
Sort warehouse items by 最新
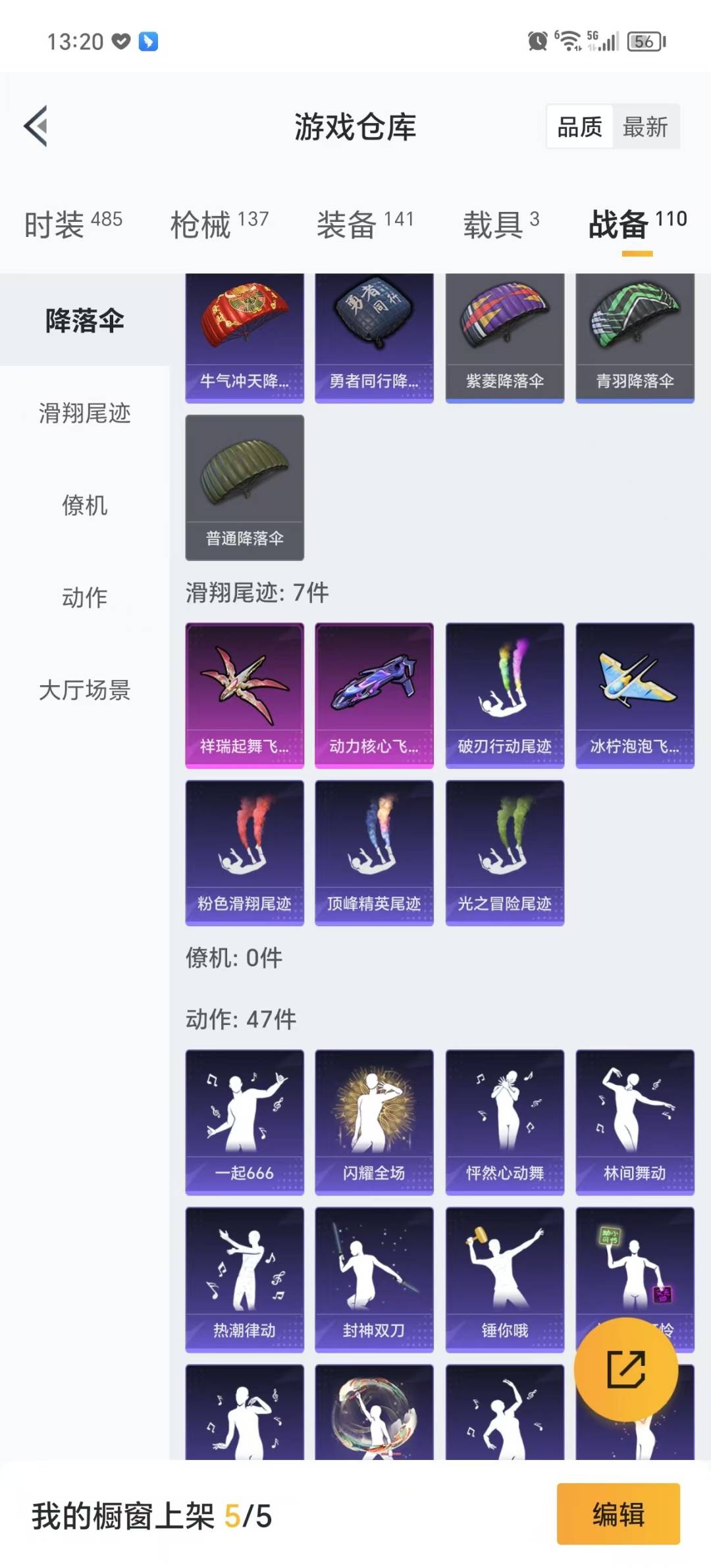tap(645, 126)
